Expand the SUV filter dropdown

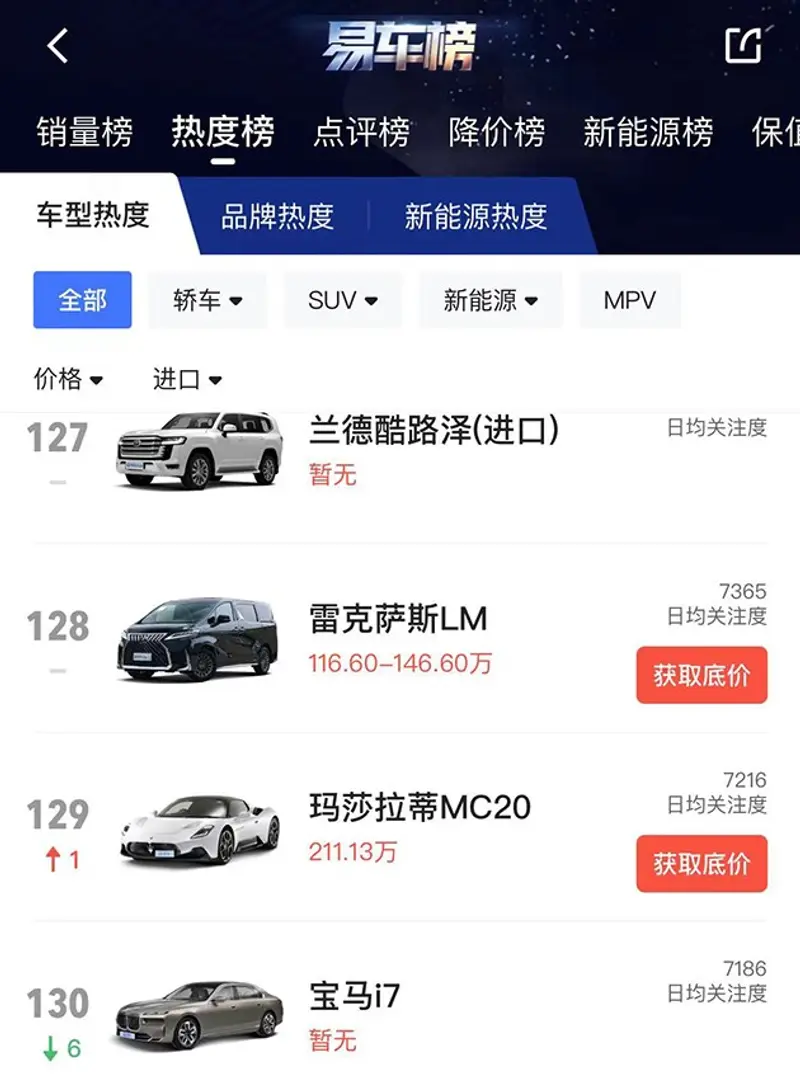(x=343, y=300)
